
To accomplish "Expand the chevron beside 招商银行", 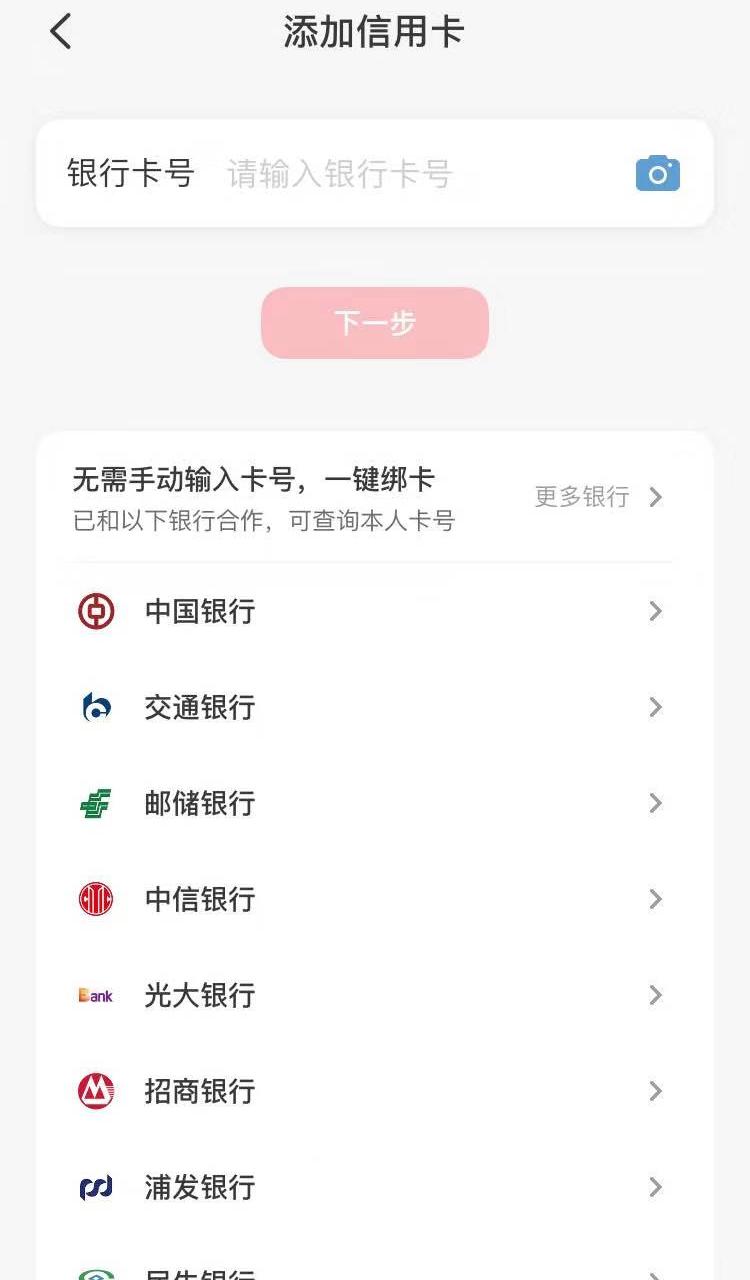I will [x=656, y=1091].
